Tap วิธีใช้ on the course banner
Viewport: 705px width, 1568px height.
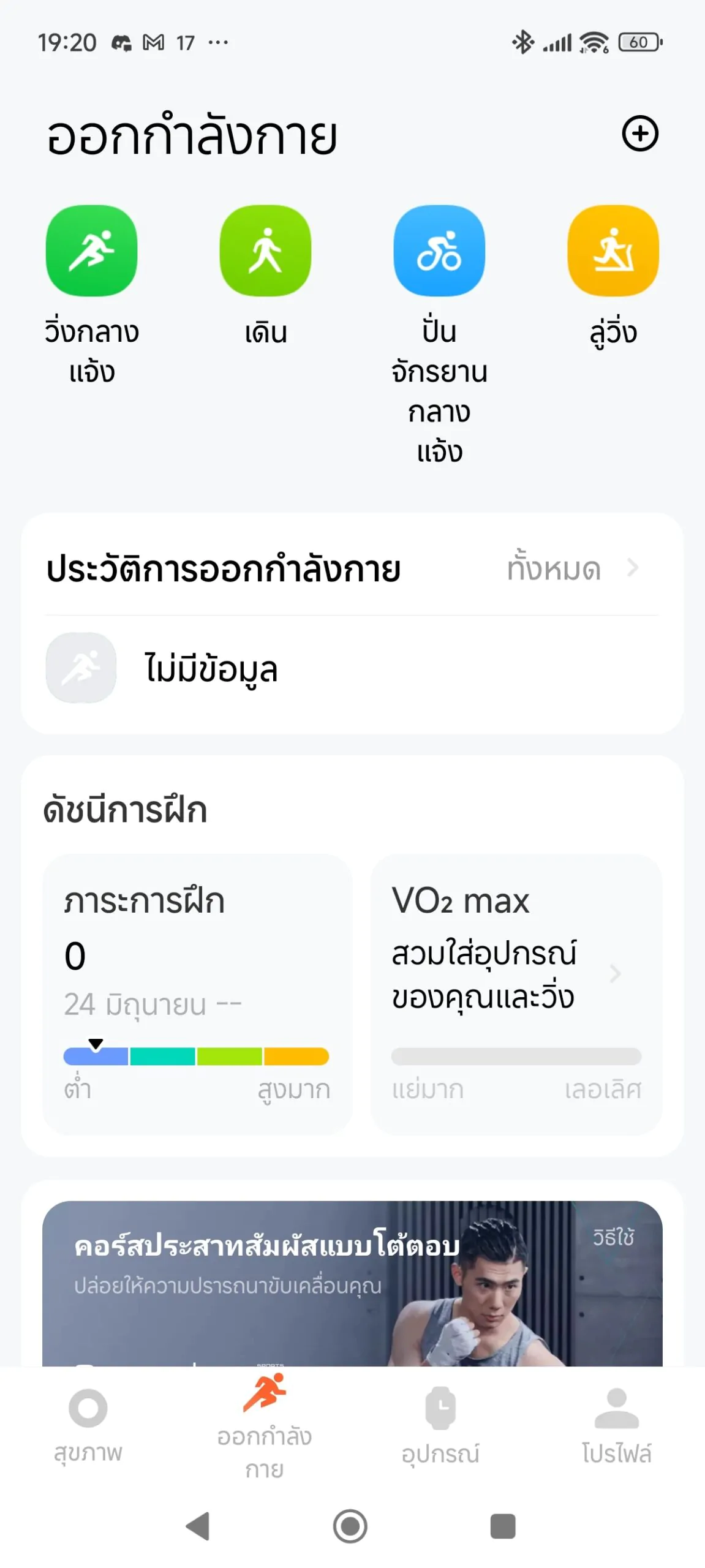pyautogui.click(x=613, y=1237)
